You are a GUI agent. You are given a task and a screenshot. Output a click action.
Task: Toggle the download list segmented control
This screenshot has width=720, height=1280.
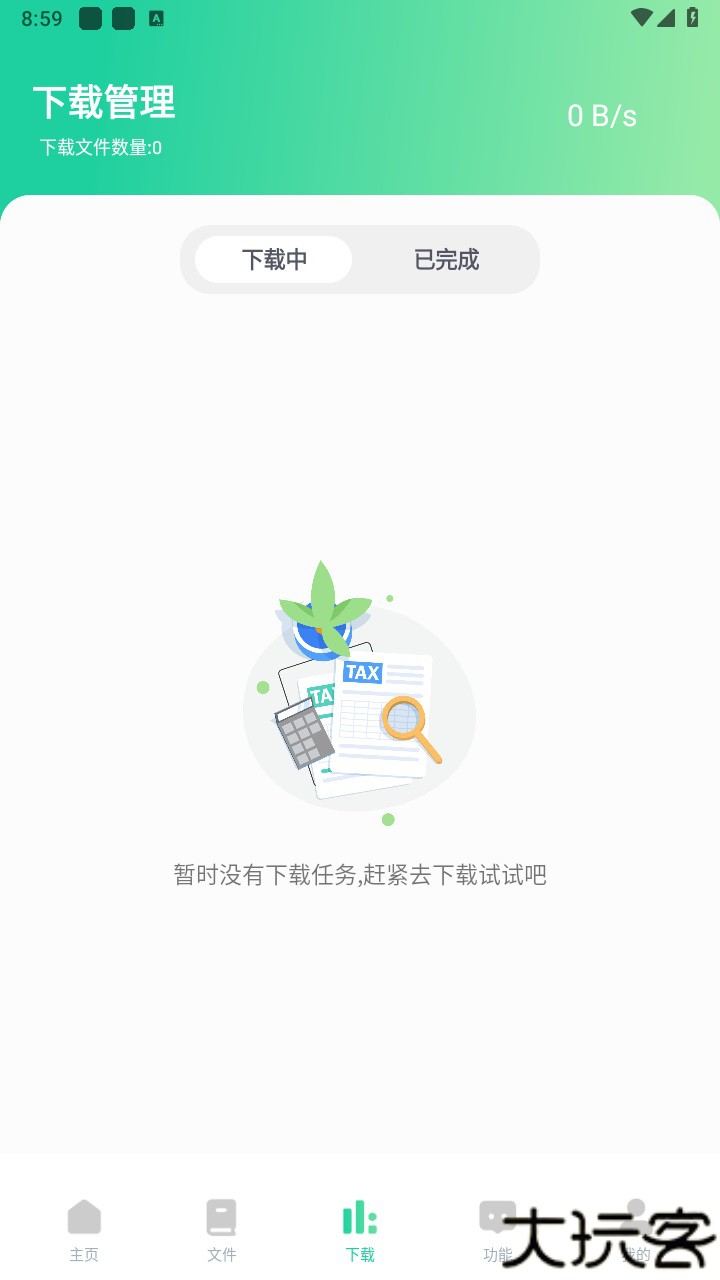click(360, 259)
